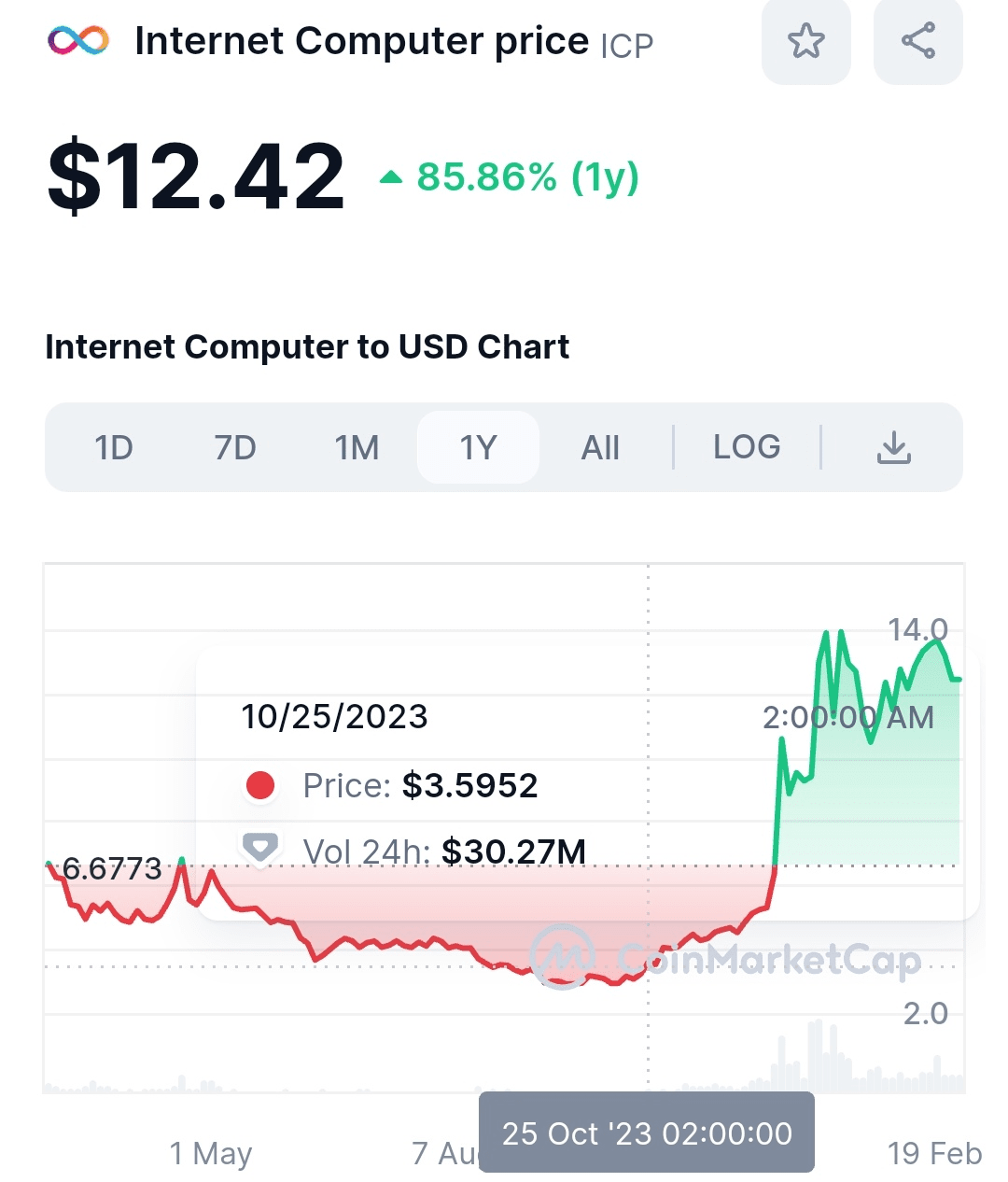Click the star watchlist icon
Image resolution: width=1008 pixels, height=1182 pixels.
coord(805,42)
